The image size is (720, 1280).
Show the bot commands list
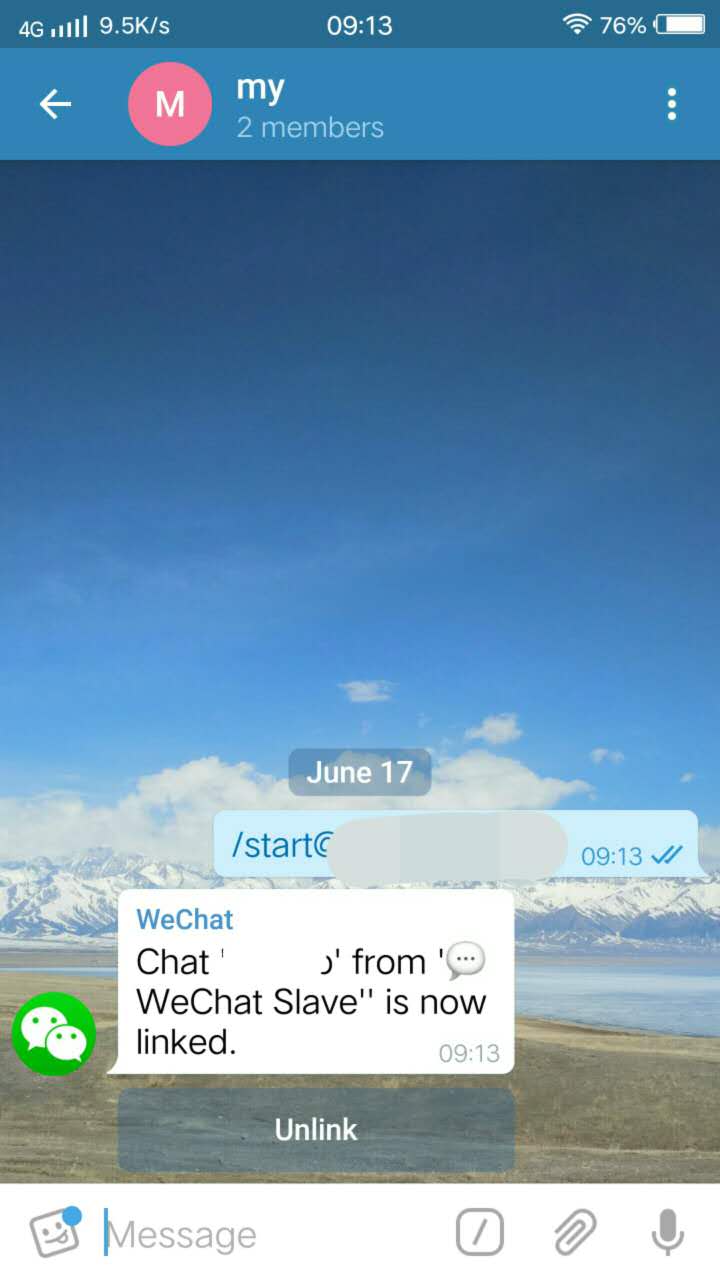tap(480, 1233)
